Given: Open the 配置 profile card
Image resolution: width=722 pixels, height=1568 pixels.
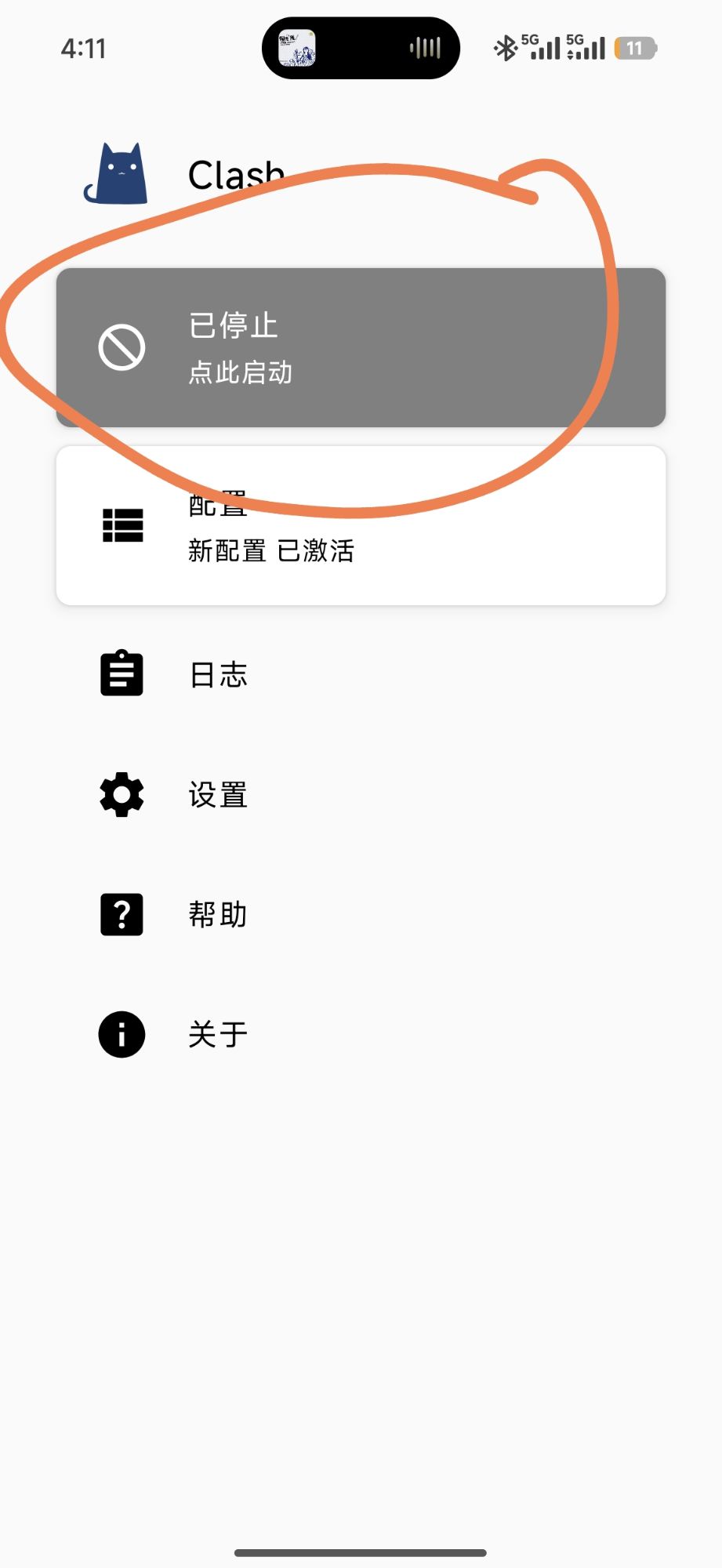Looking at the screenshot, I should (x=361, y=526).
